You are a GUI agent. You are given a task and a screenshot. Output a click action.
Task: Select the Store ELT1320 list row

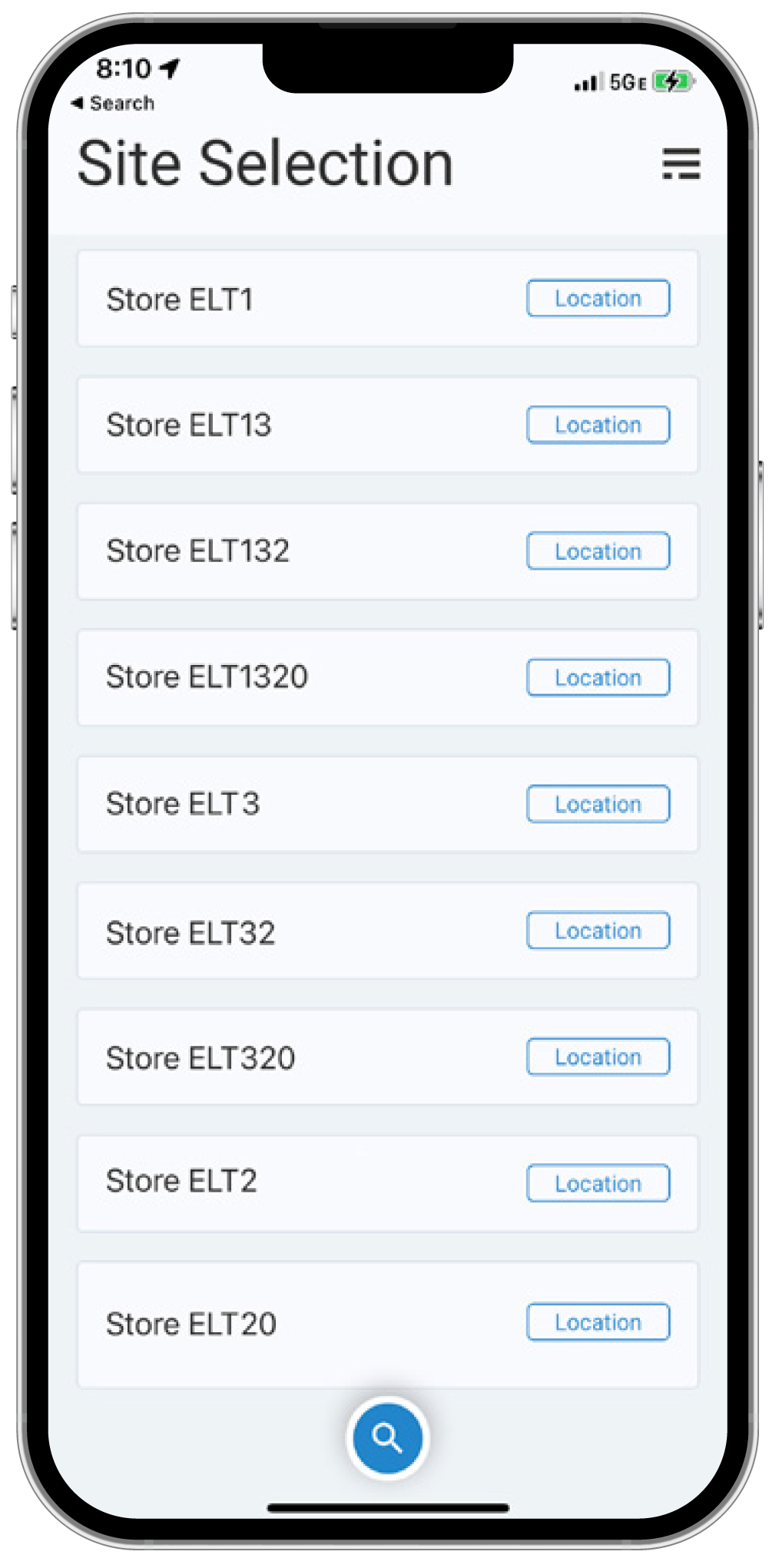tap(230, 677)
